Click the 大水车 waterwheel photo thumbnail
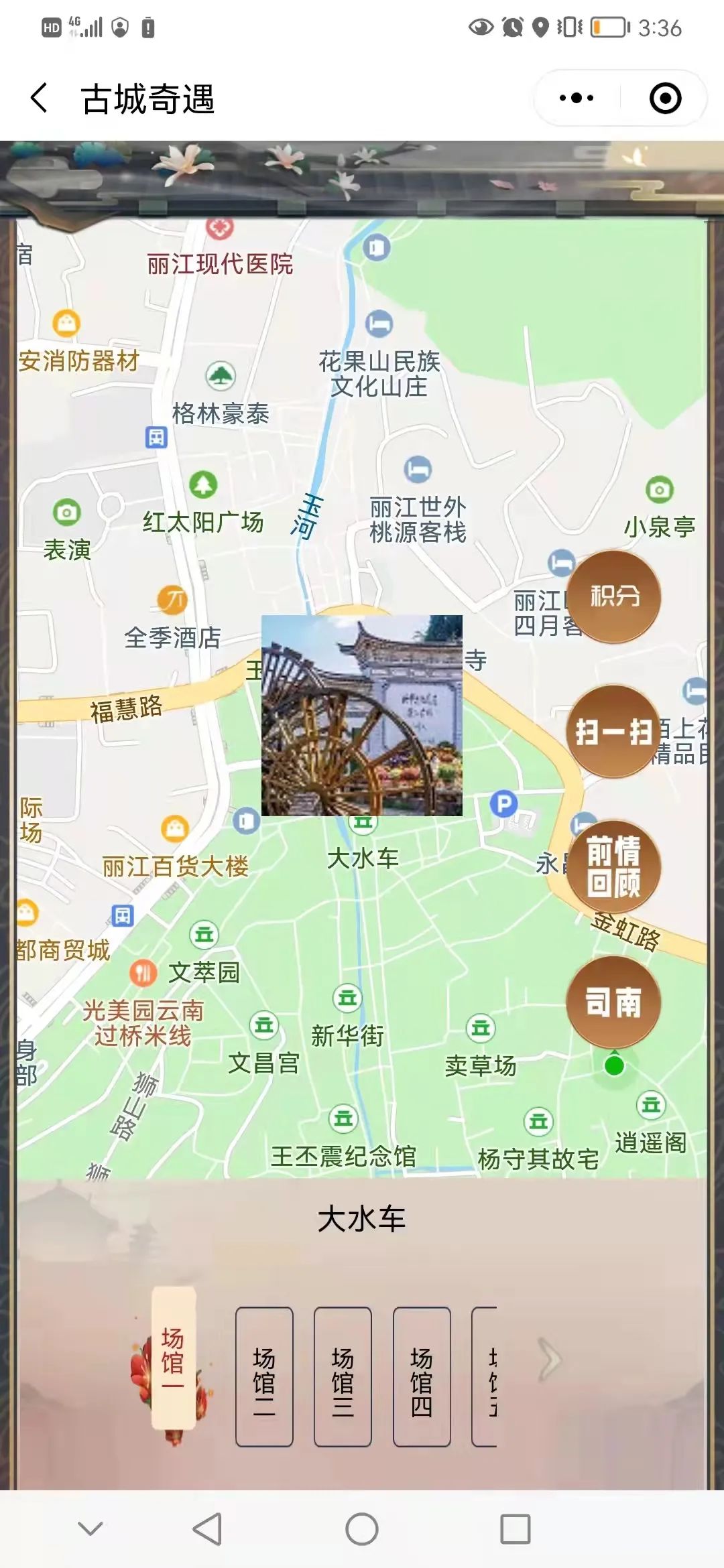Image resolution: width=724 pixels, height=1568 pixels. pos(362,716)
